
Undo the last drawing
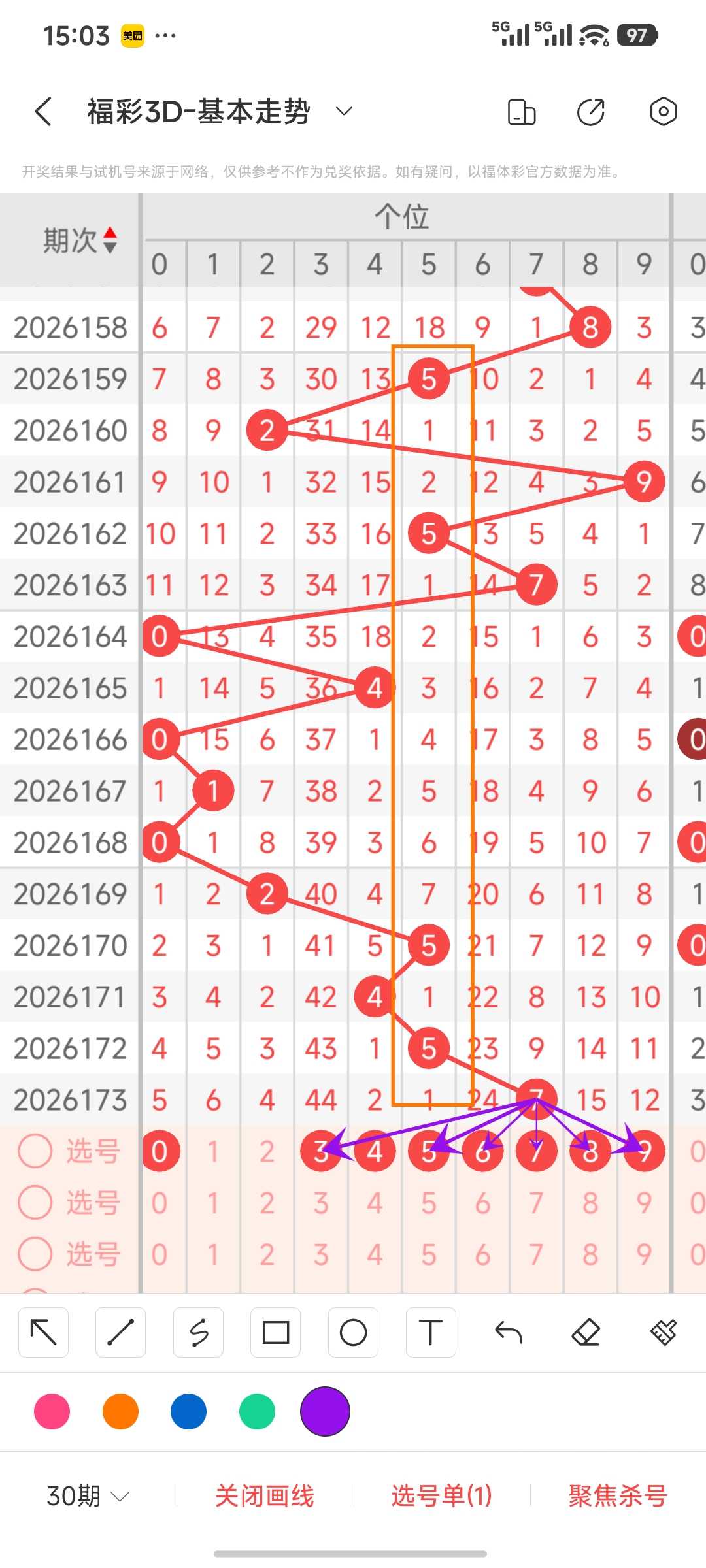[508, 1332]
